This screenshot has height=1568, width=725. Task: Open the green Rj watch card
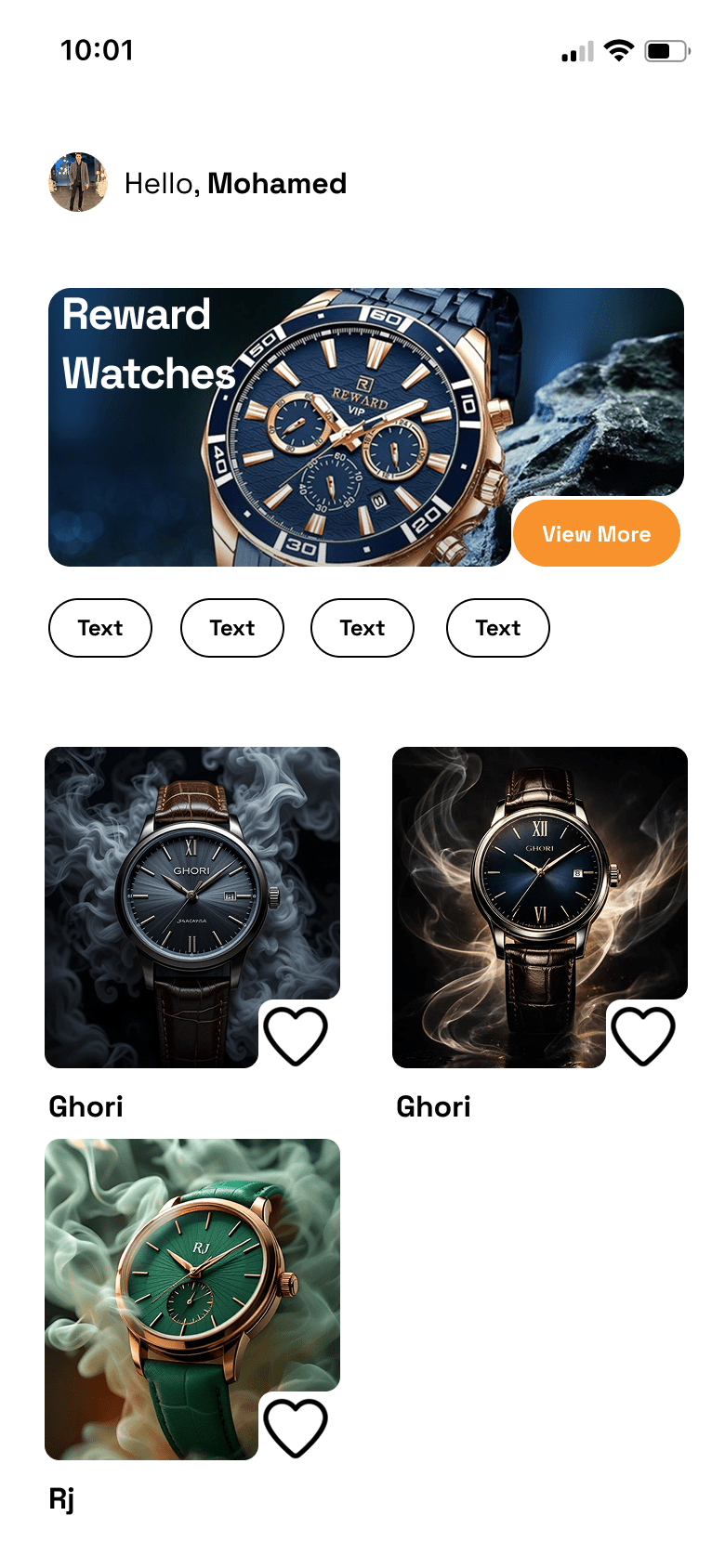[177, 1282]
